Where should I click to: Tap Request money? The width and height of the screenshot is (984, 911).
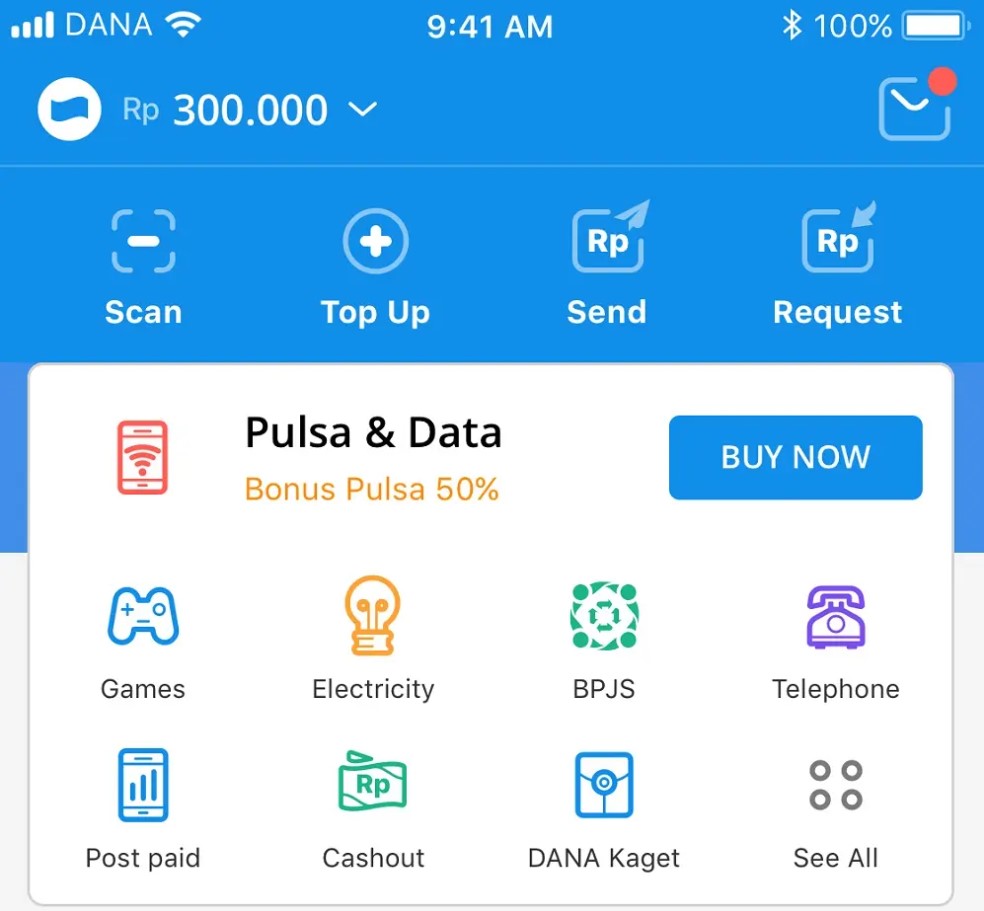[x=837, y=267]
